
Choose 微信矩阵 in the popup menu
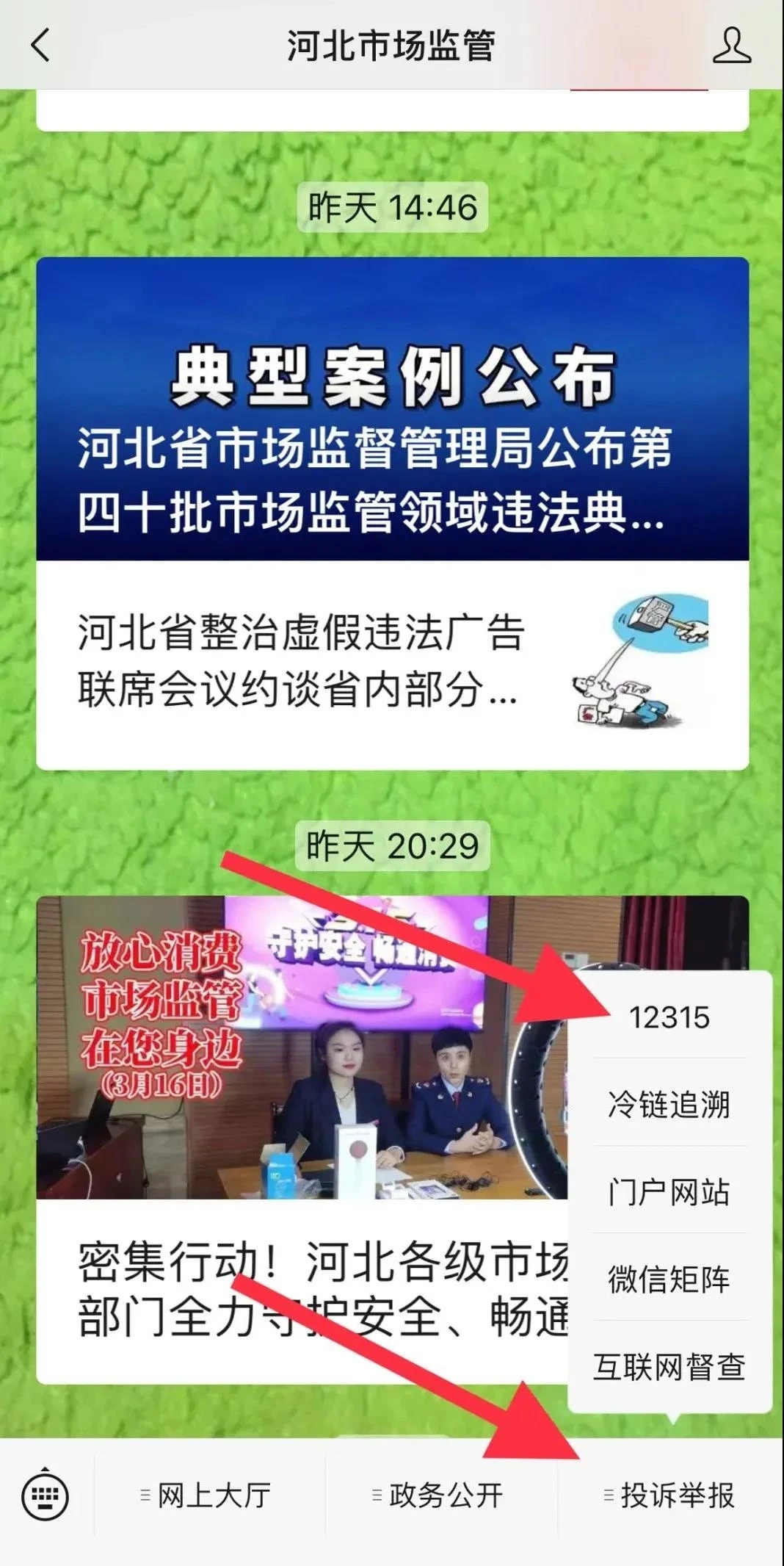[669, 1280]
